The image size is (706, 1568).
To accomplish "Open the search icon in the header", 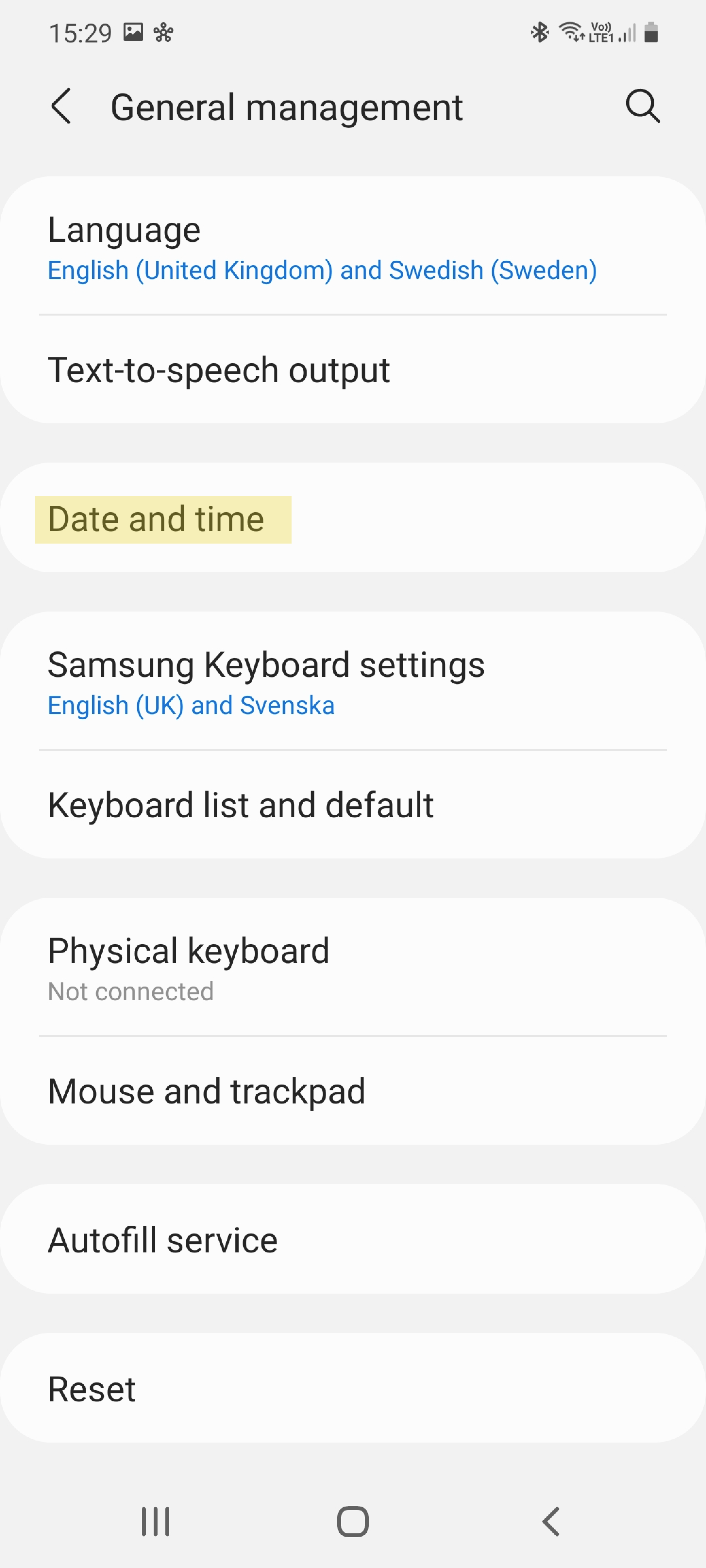I will tap(643, 106).
